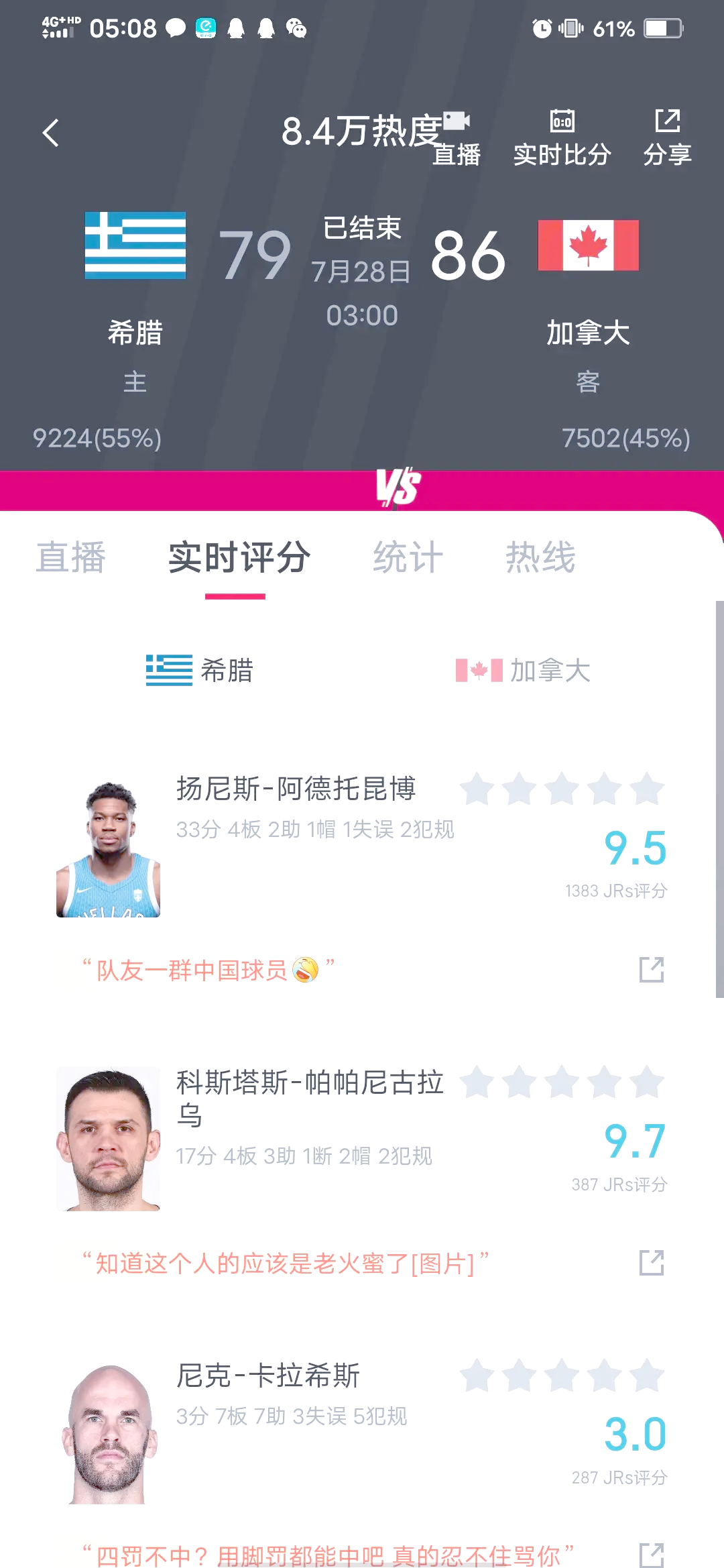Switch to the 热线 tab
This screenshot has height=1568, width=724.
(540, 557)
